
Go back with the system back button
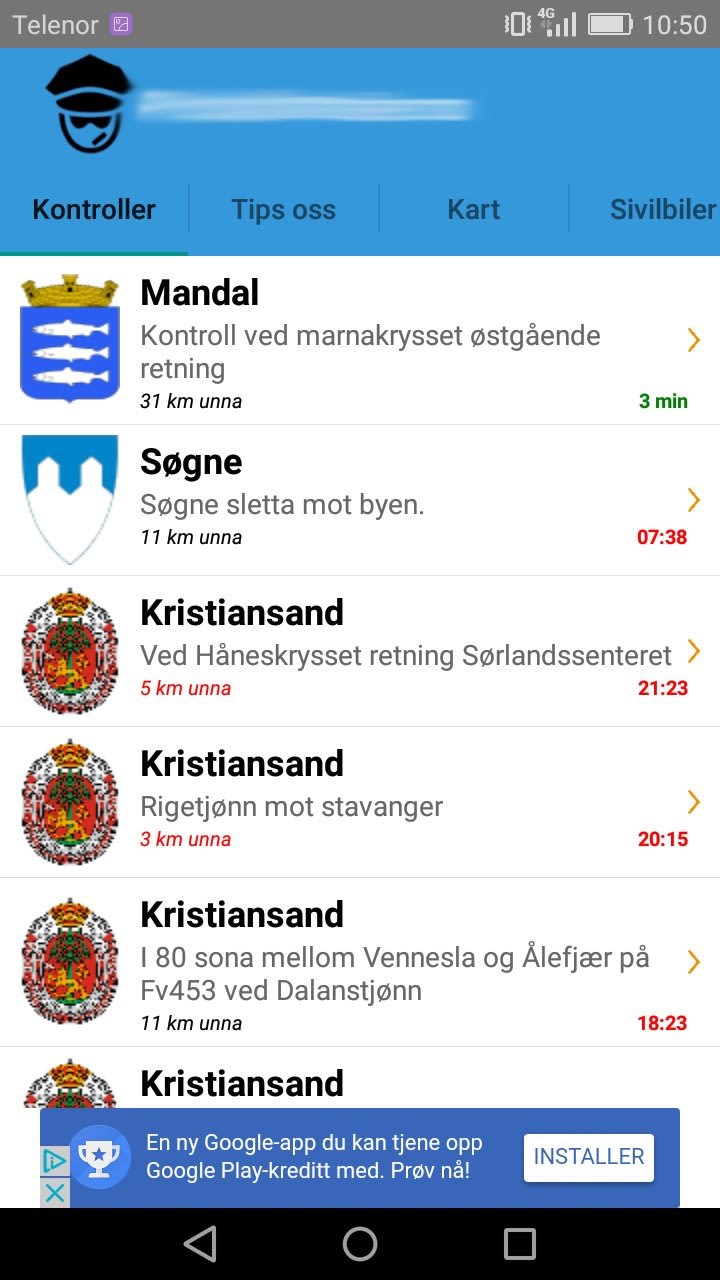coord(200,1244)
